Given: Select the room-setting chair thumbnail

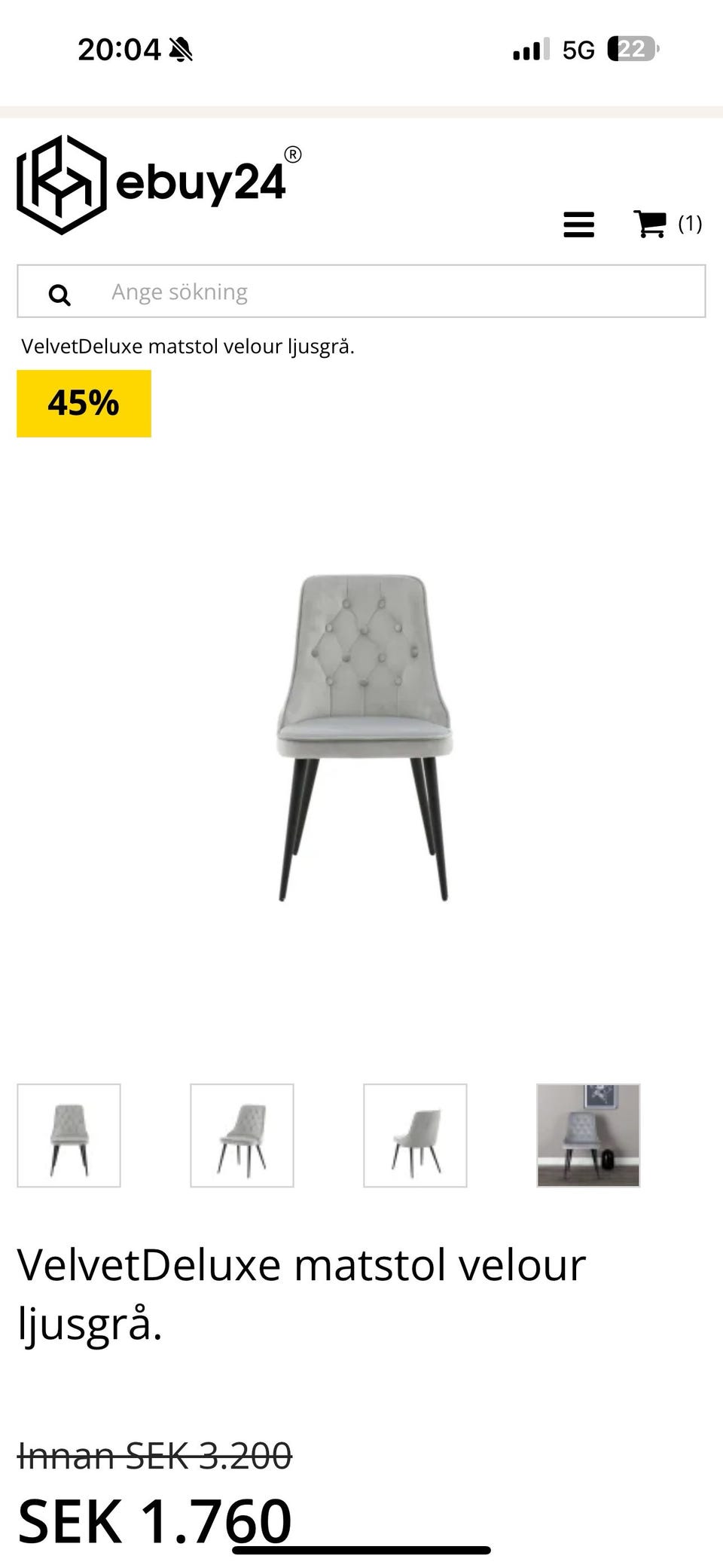Looking at the screenshot, I should tap(588, 1135).
